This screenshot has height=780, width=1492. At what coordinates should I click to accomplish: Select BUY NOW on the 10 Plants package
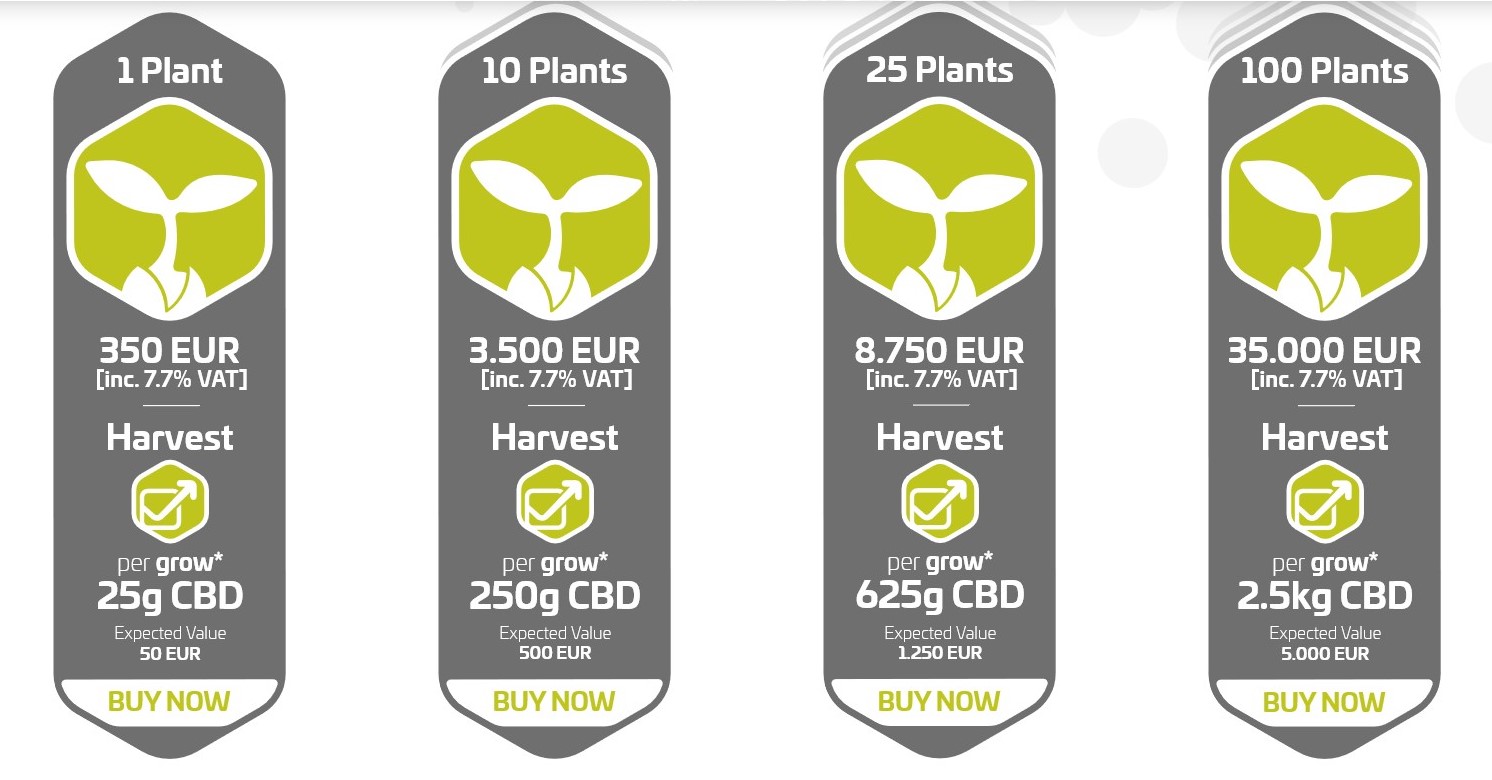click(554, 701)
